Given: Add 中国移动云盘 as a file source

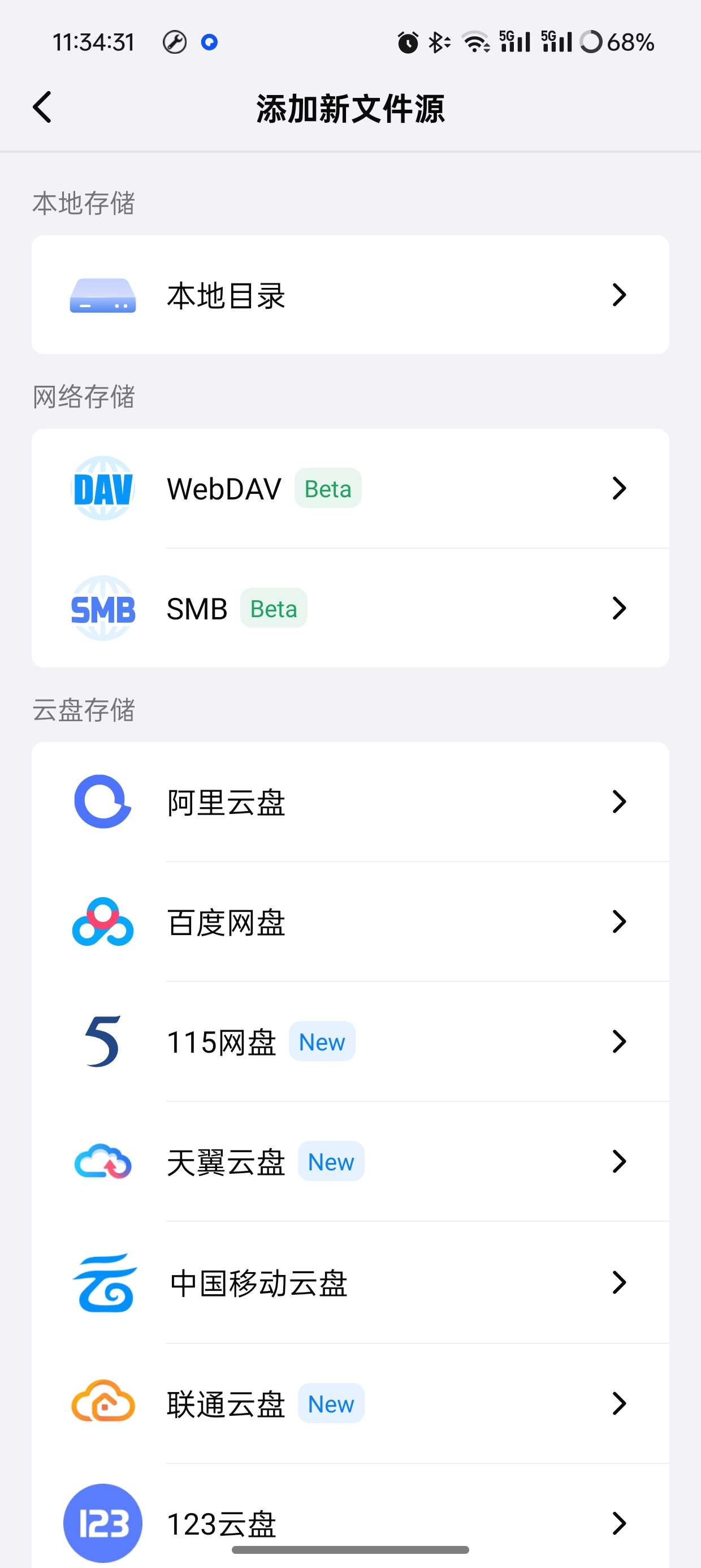Looking at the screenshot, I should (350, 1282).
